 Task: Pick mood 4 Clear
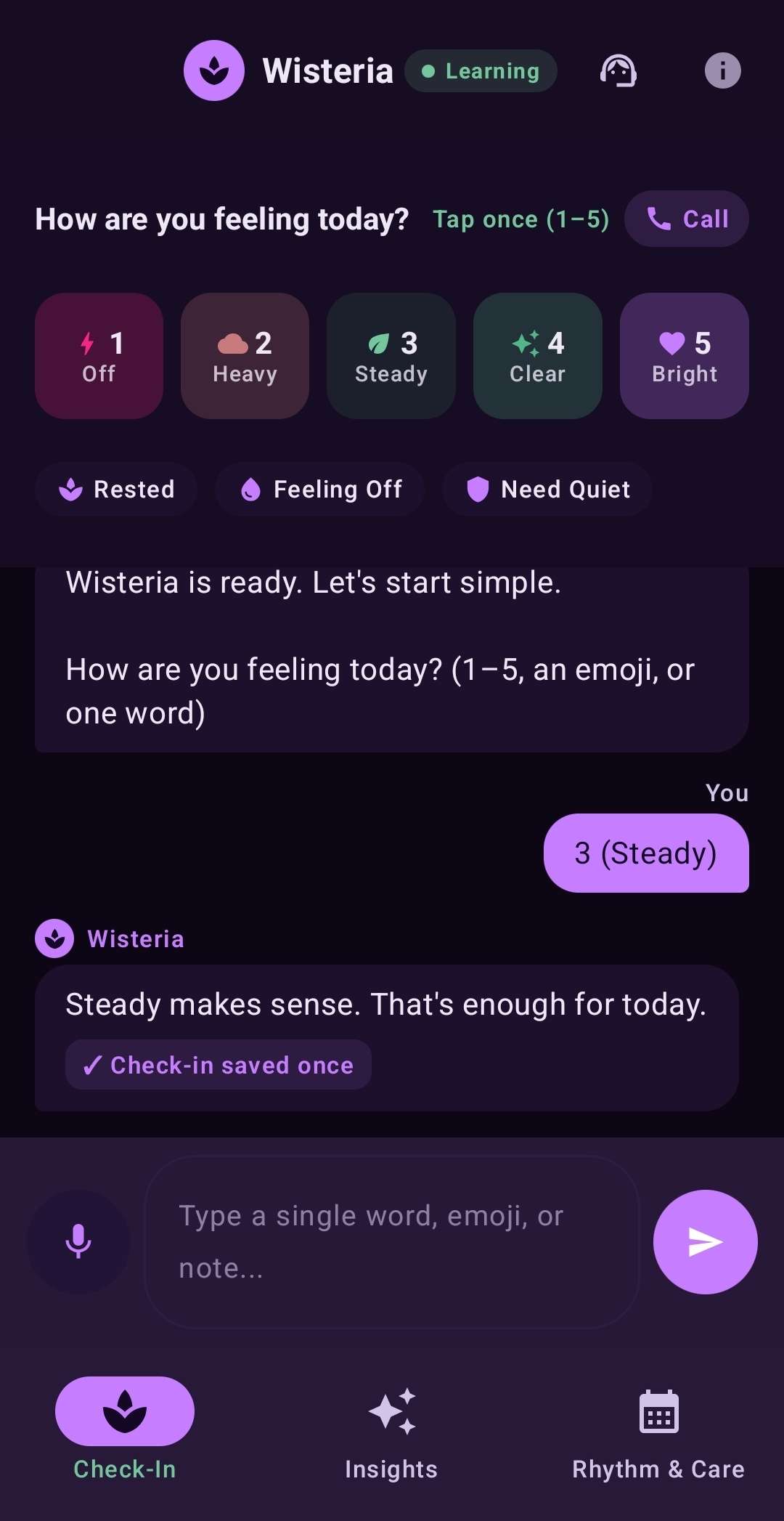[538, 356]
